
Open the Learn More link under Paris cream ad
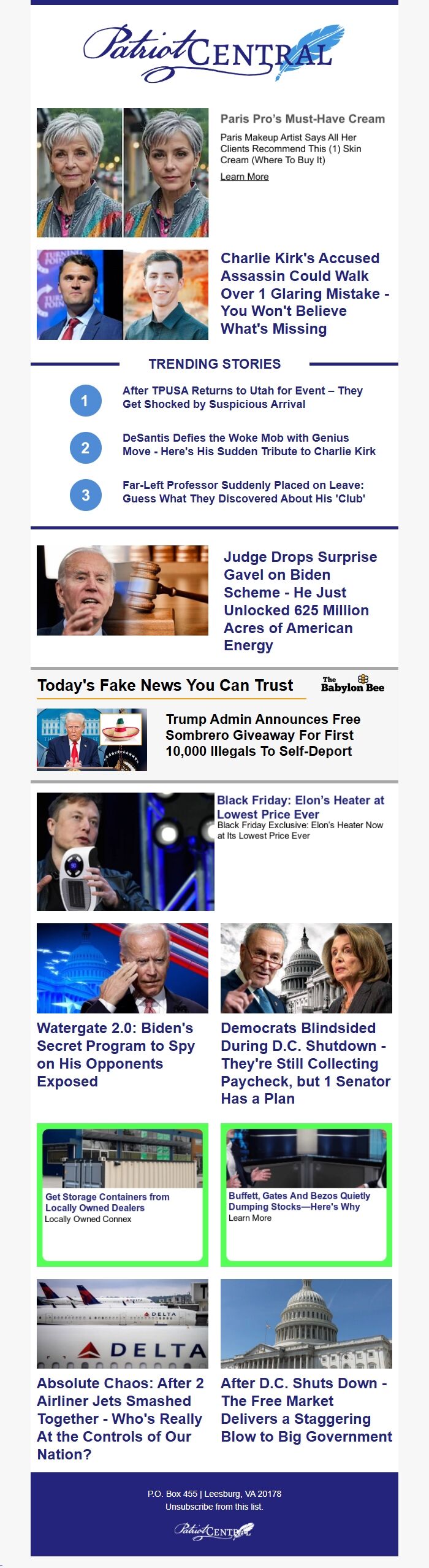[244, 177]
